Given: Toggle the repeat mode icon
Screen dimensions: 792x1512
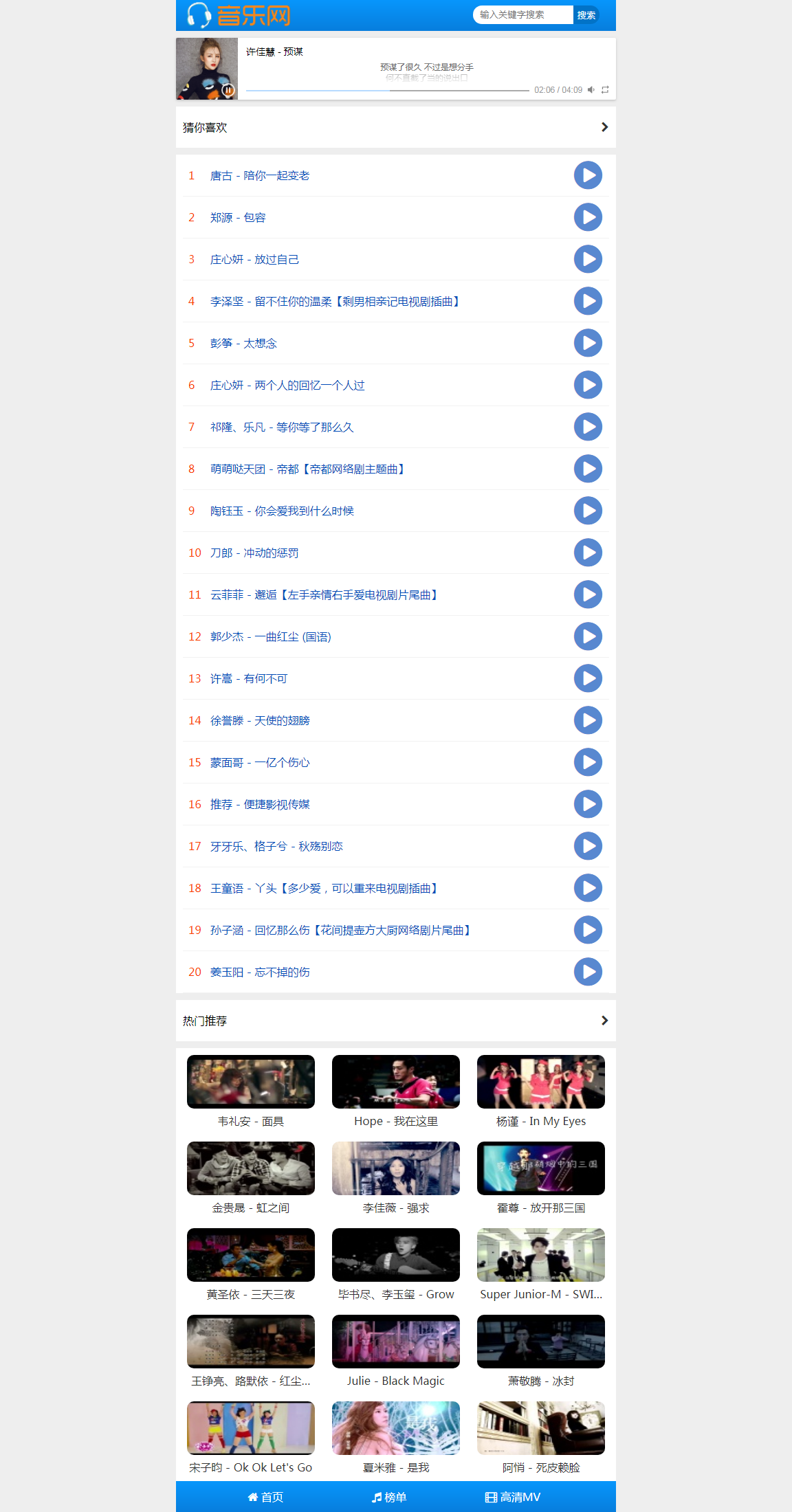Looking at the screenshot, I should (605, 90).
